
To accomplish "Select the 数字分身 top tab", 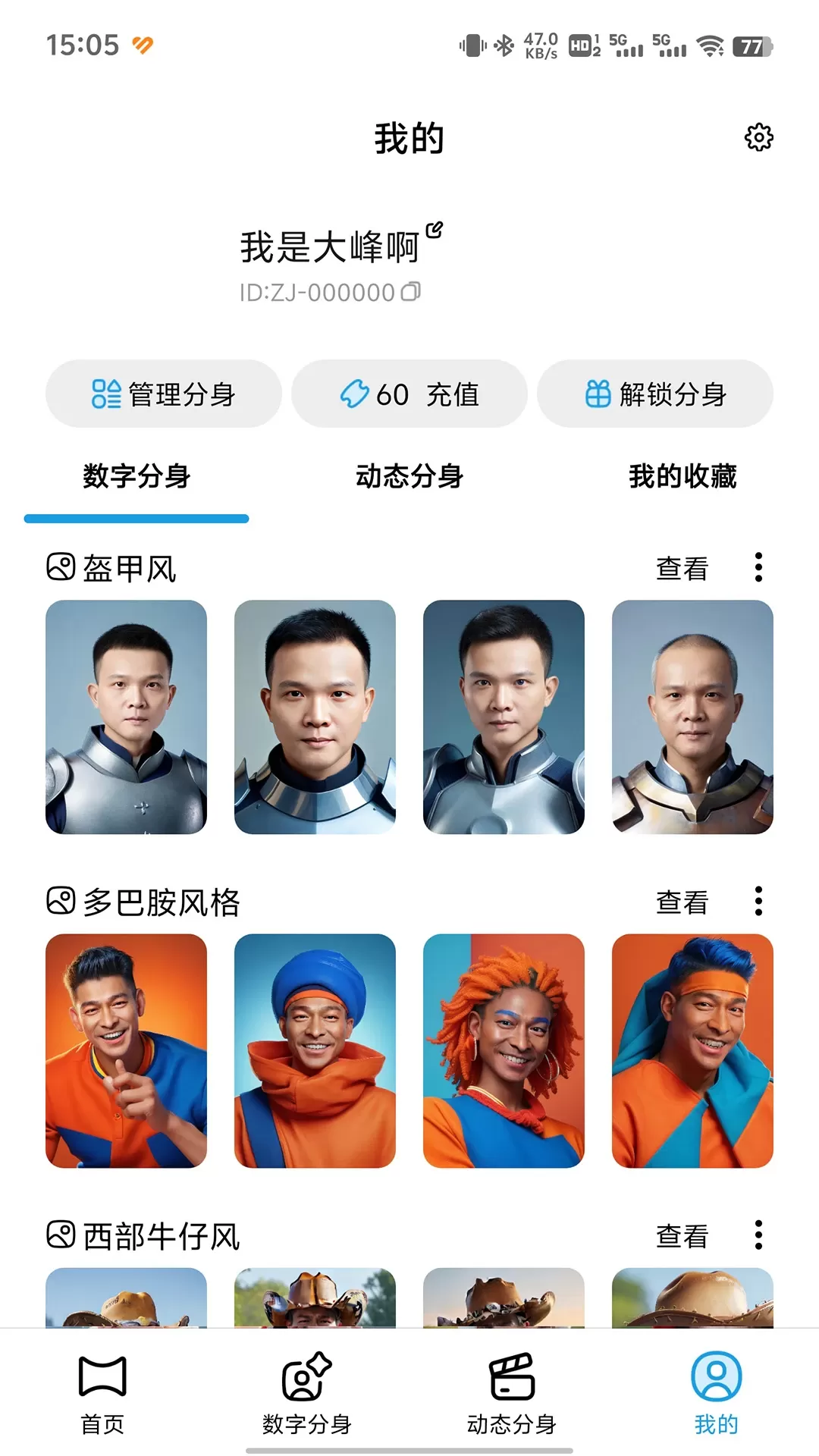I will pos(136,476).
